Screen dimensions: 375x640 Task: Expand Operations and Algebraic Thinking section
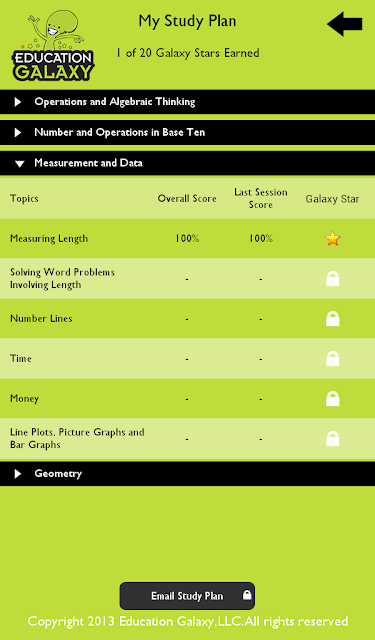coord(187,102)
